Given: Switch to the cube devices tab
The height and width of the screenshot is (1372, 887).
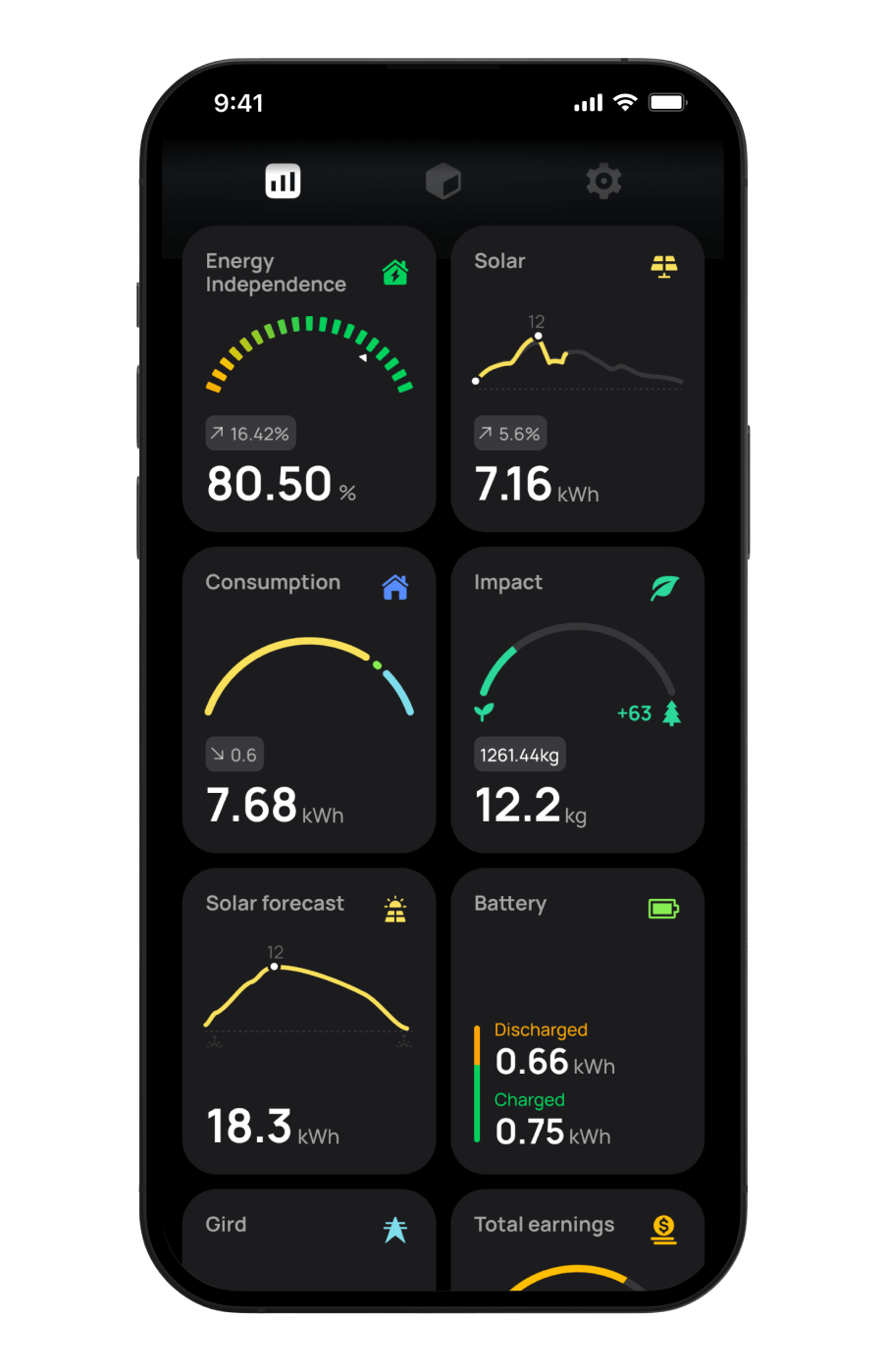Looking at the screenshot, I should coord(443,182).
